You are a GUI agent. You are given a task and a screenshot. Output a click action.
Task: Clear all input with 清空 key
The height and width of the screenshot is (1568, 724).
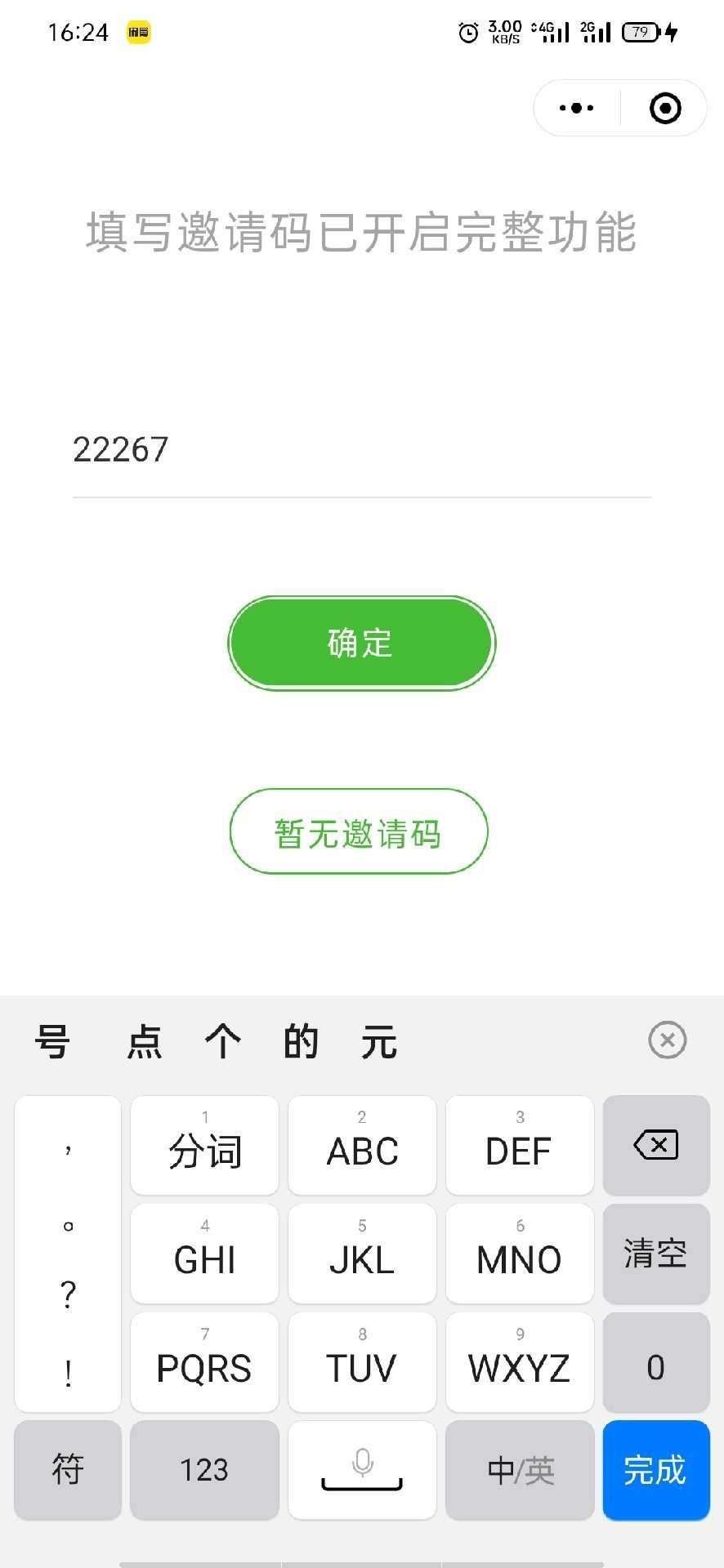point(656,1254)
